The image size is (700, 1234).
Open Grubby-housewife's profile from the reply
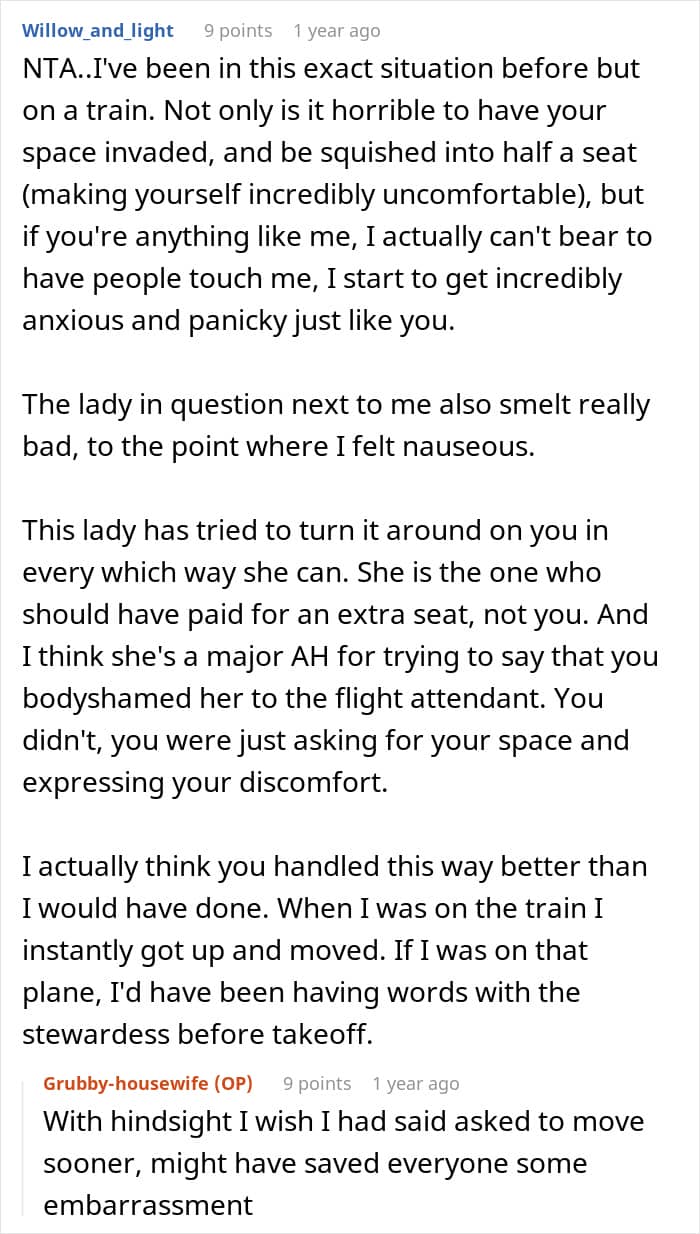click(x=148, y=1083)
